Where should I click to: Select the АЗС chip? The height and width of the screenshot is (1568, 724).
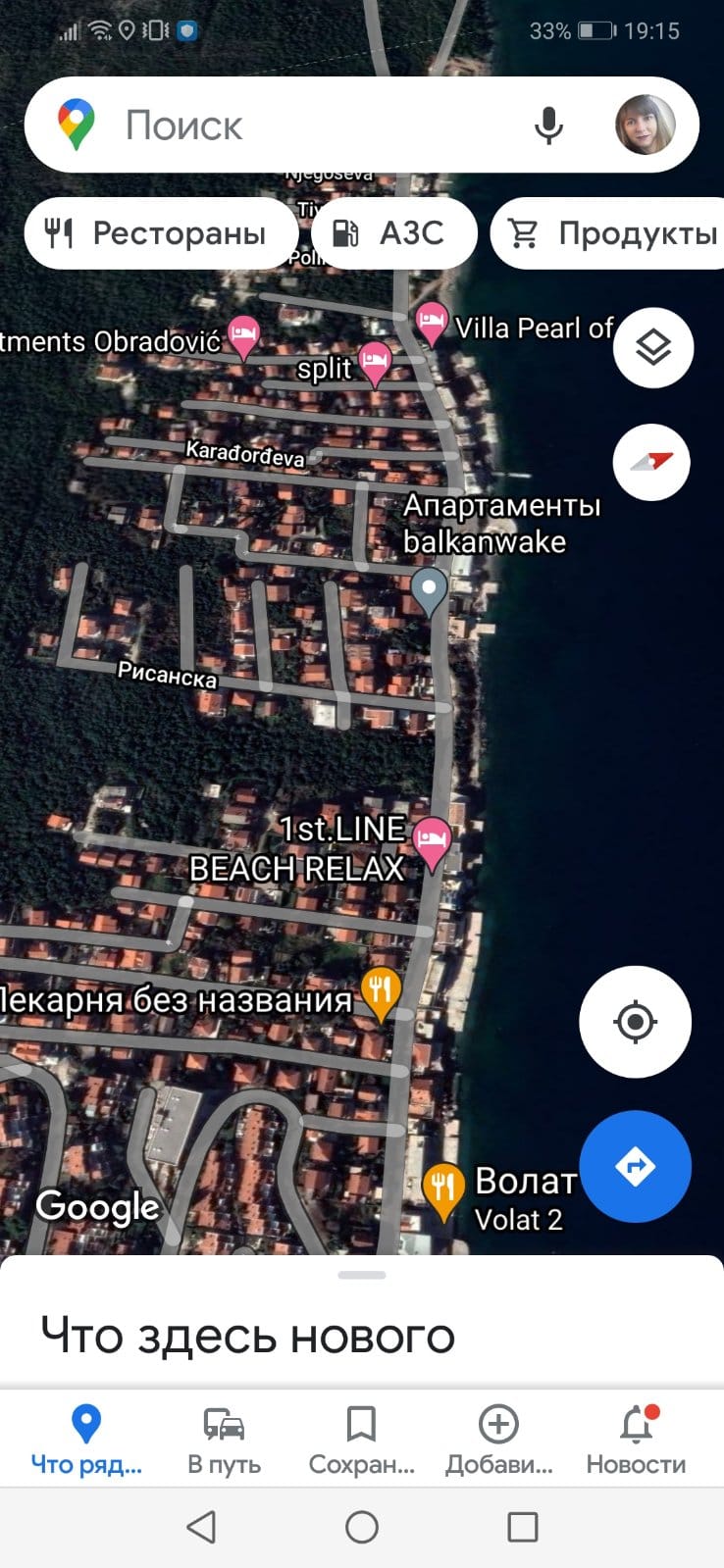coord(393,233)
